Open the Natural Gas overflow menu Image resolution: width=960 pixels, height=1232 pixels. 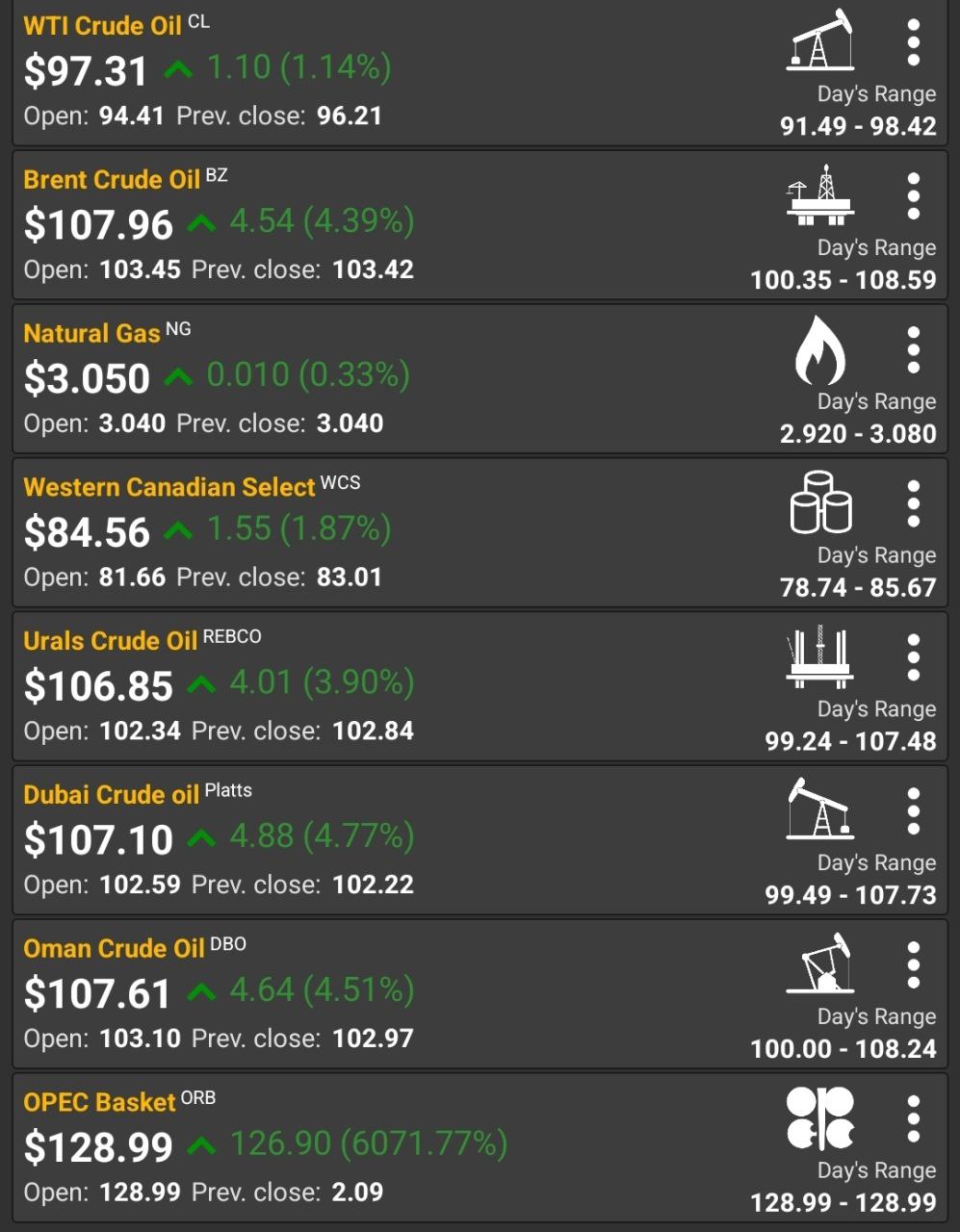coord(913,349)
